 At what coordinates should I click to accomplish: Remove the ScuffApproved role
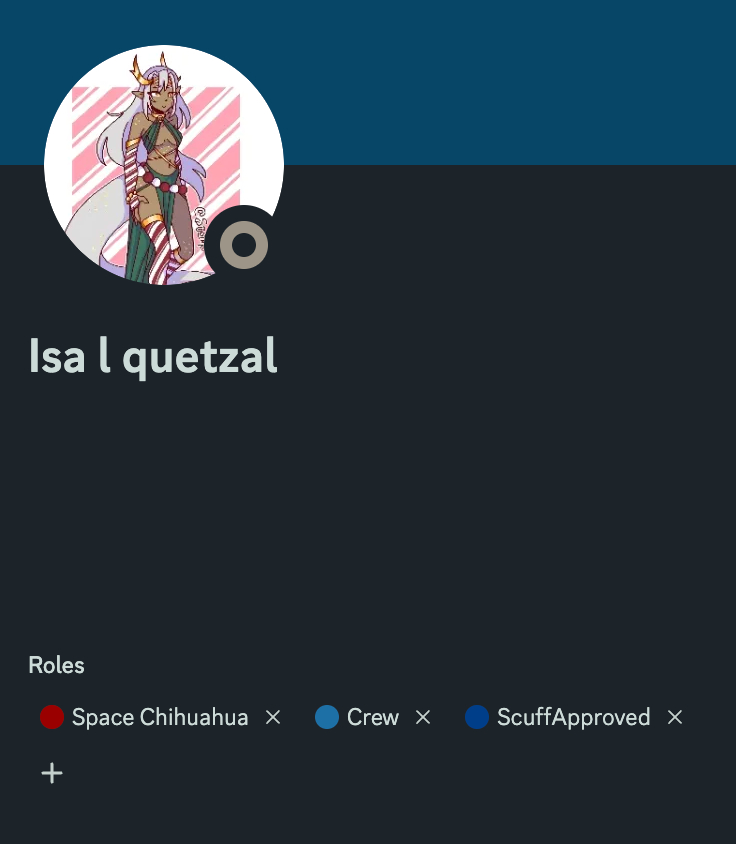pos(675,717)
